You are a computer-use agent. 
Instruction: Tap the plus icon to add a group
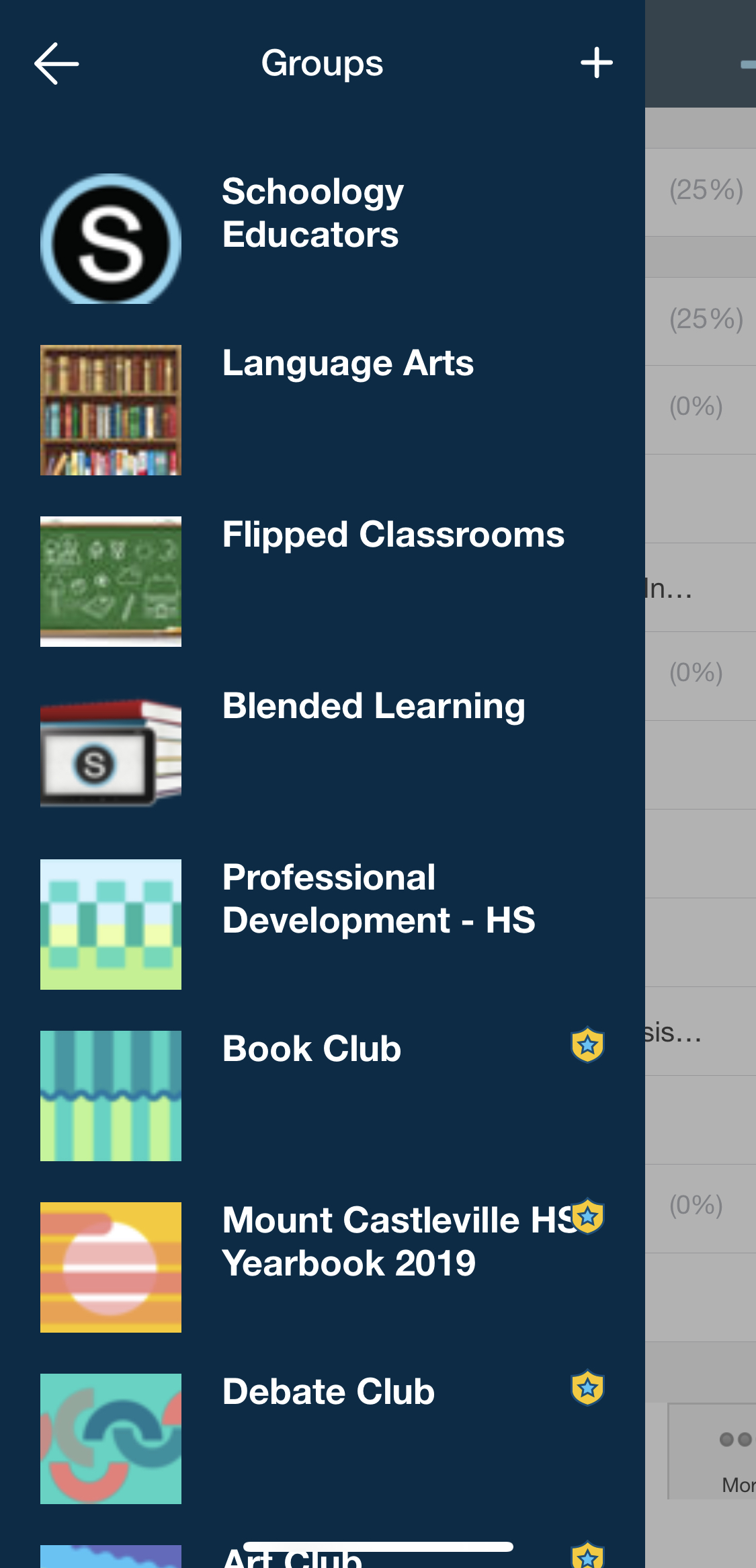coord(596,63)
